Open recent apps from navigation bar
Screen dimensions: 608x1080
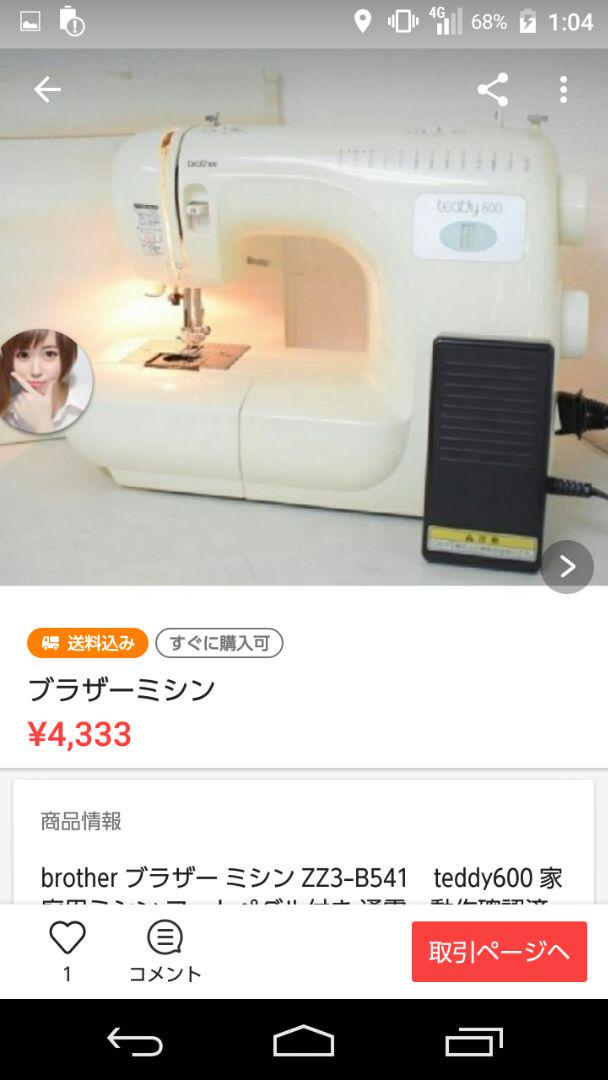[473, 1040]
